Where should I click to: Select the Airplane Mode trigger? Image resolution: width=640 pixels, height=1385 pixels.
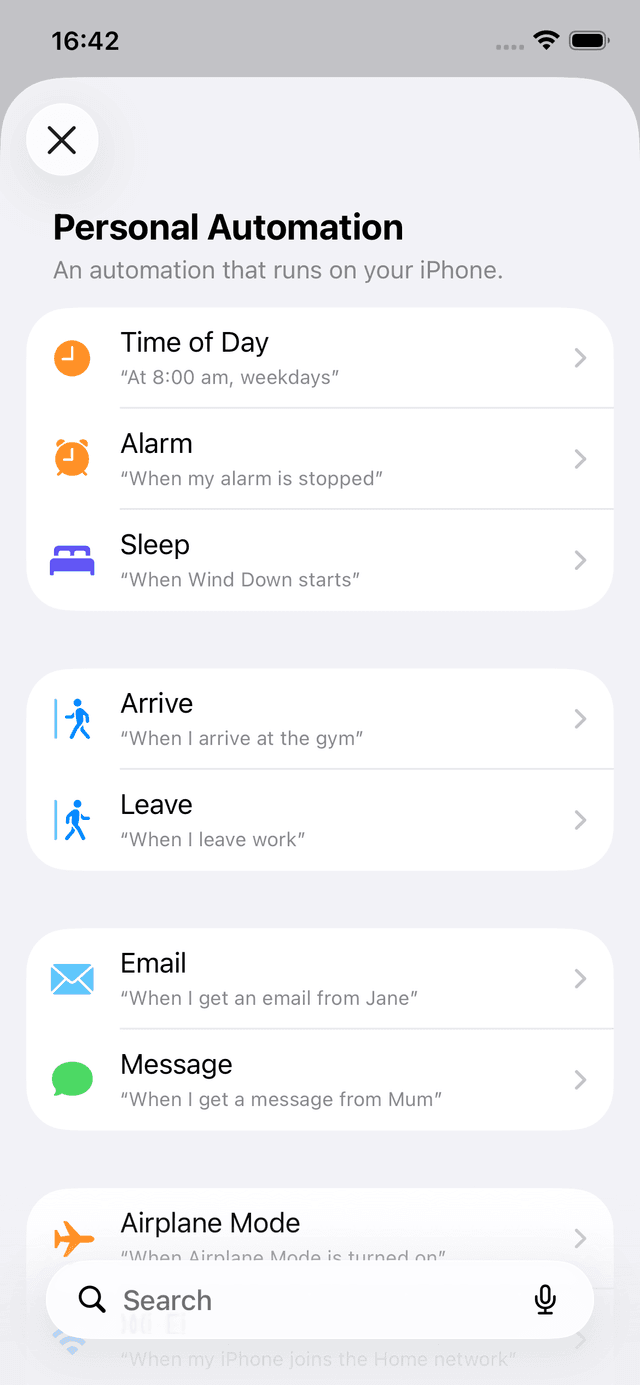click(320, 1228)
